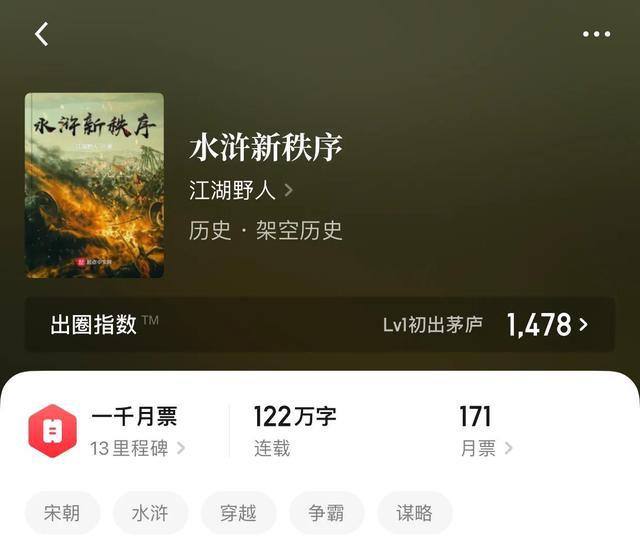Open author 江湖野人's profile page
The image size is (640, 552).
coord(240,190)
